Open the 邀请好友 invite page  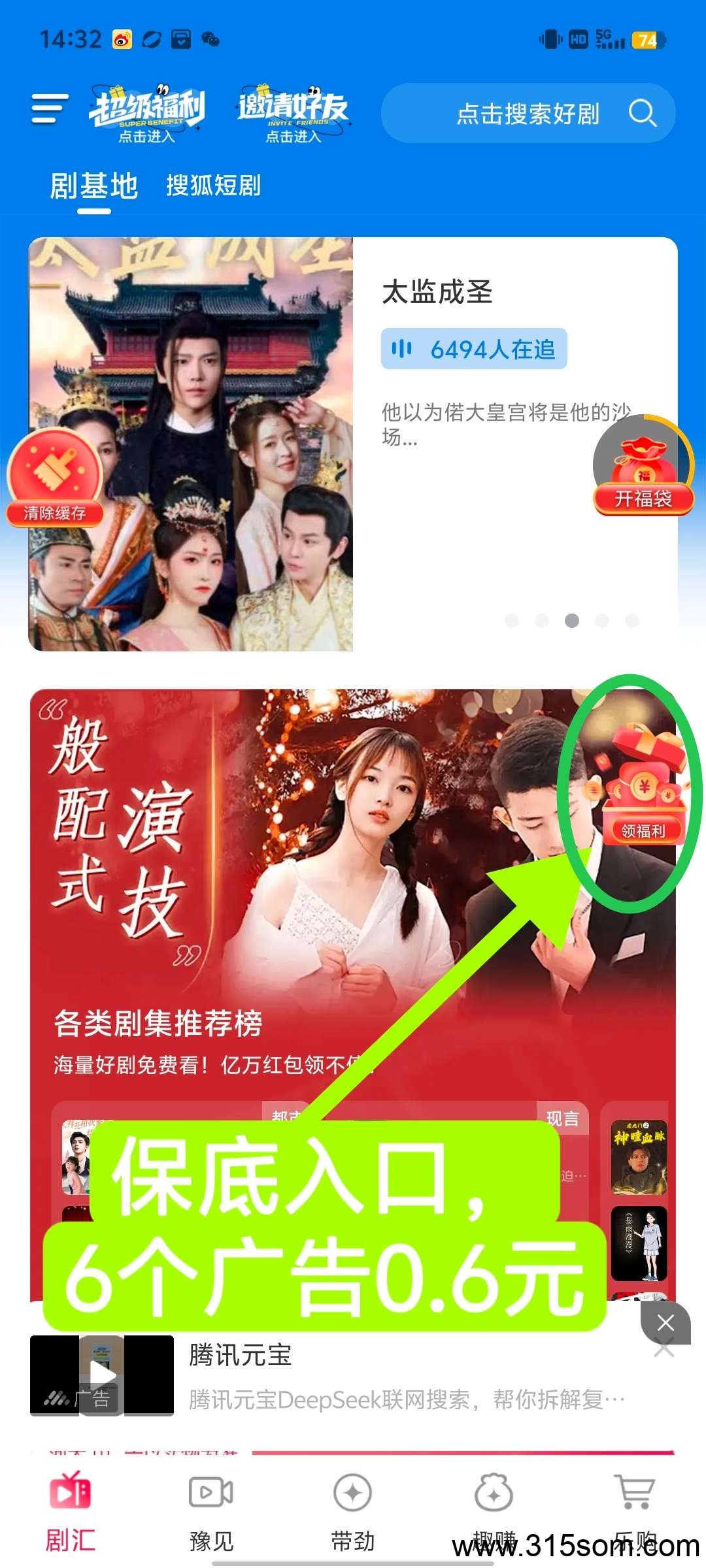pos(293,114)
